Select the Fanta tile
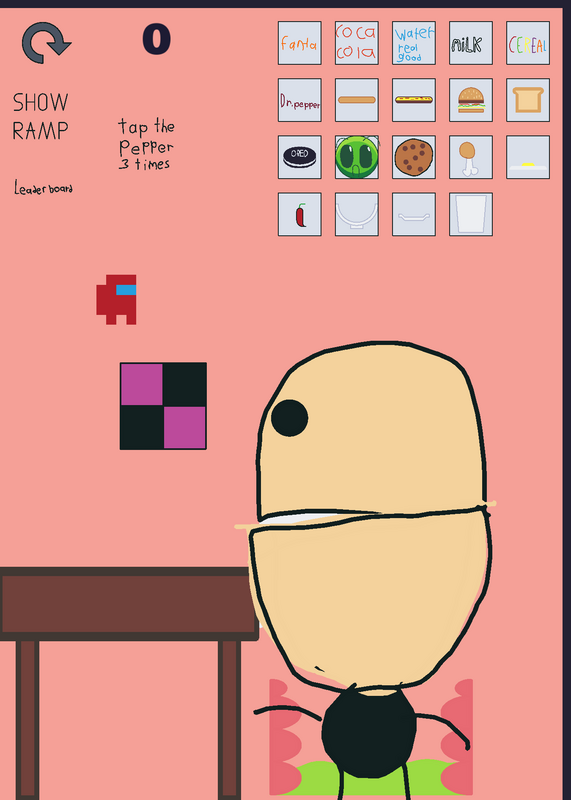 (x=300, y=43)
